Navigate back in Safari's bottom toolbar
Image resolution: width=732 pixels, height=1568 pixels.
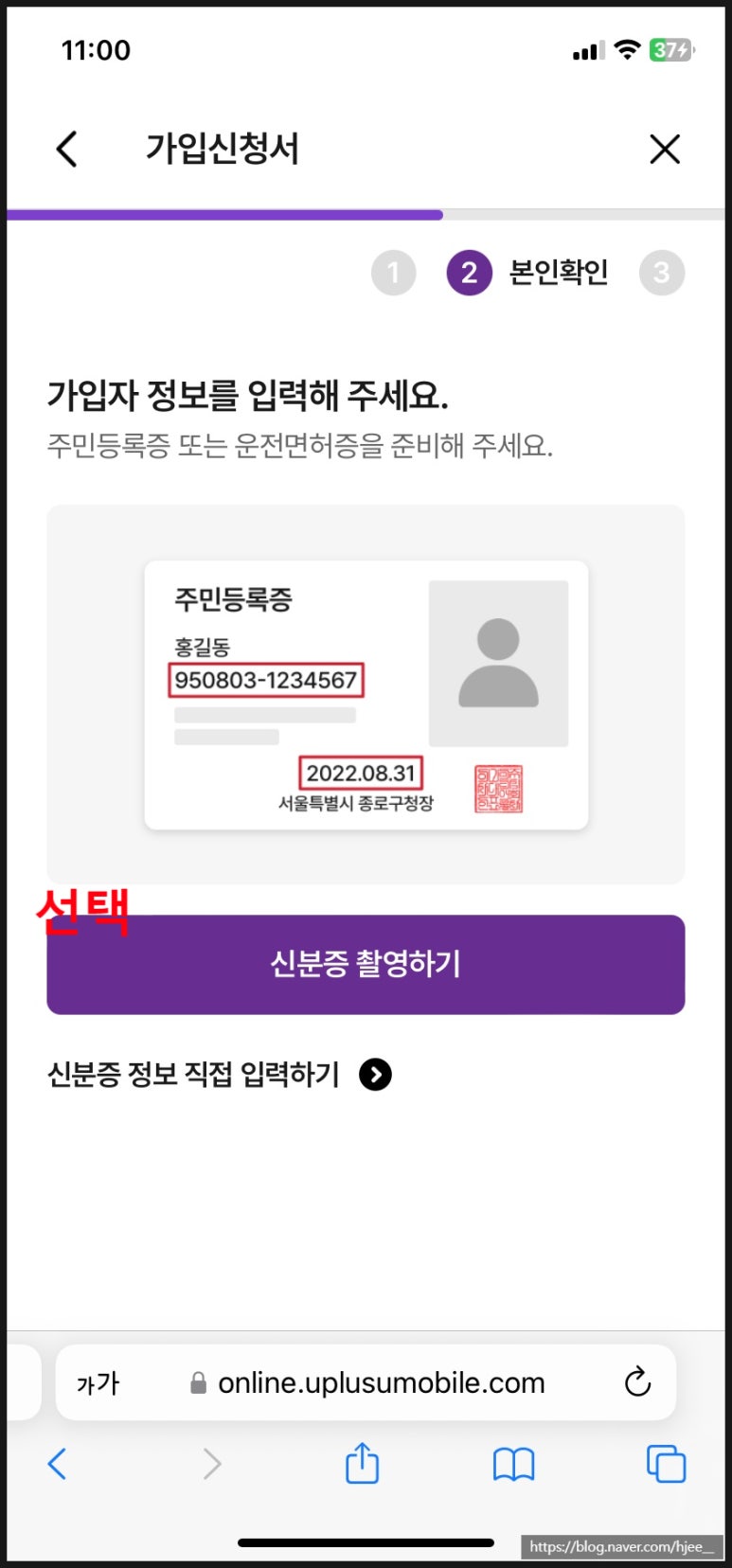(x=57, y=1464)
